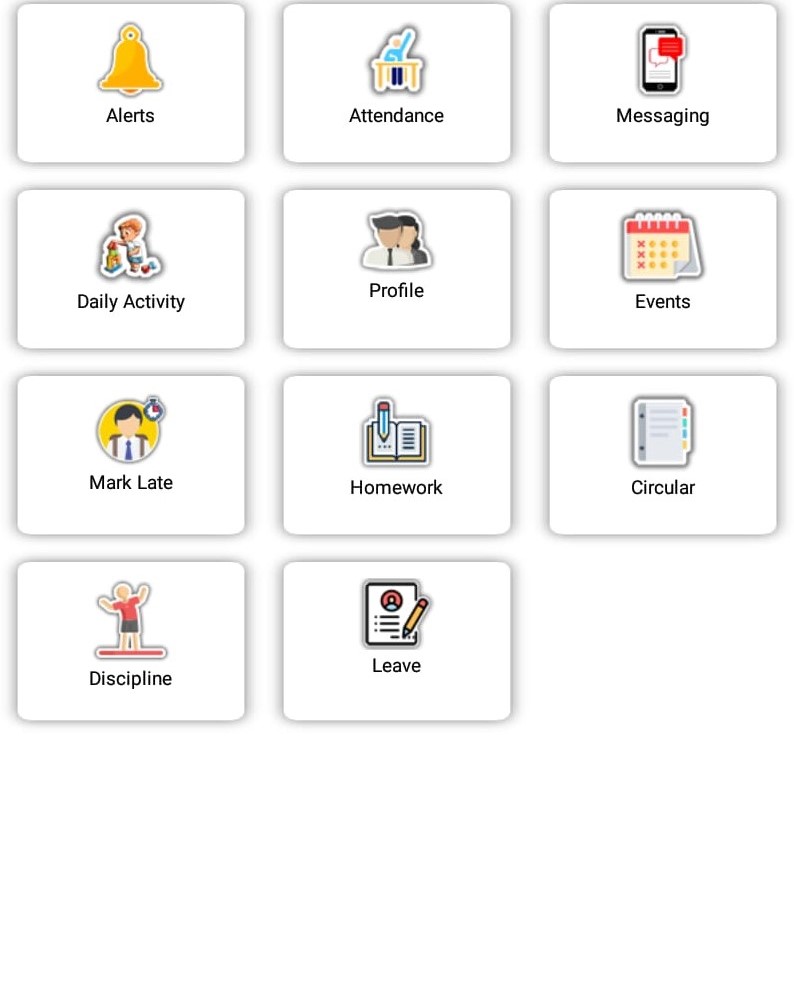Select the Mark Late option
794x983 pixels.
(131, 455)
